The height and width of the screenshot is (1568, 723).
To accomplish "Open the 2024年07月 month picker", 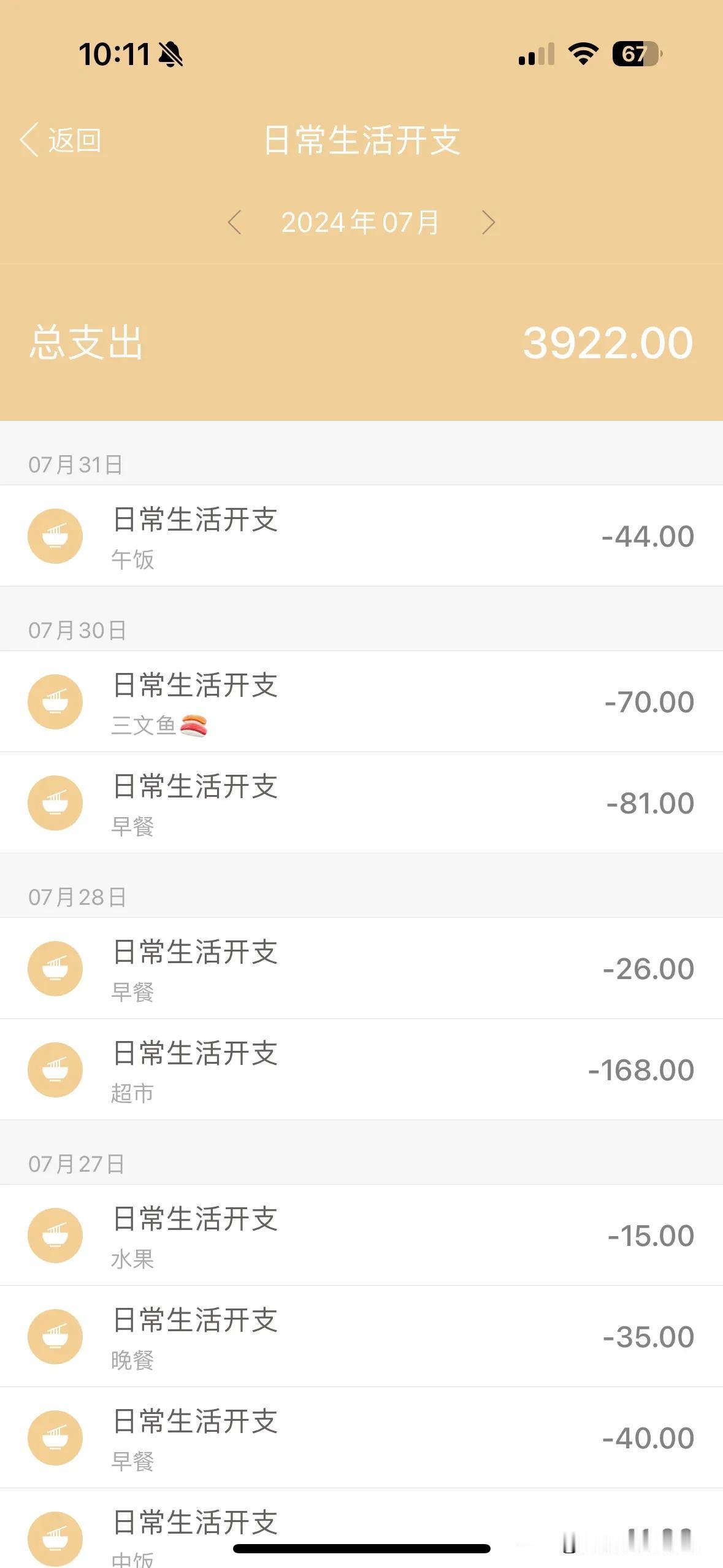I will [361, 222].
